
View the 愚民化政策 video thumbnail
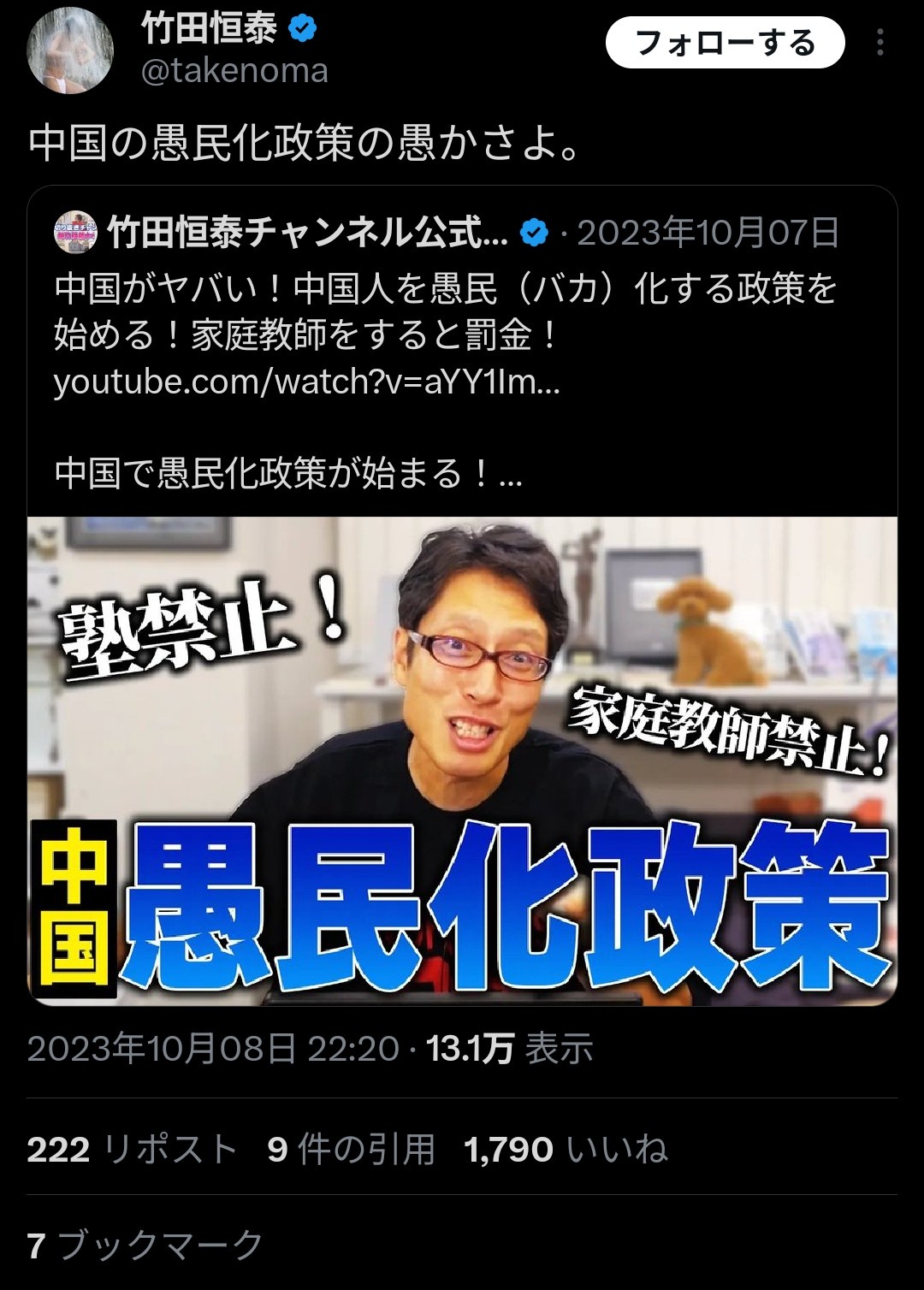pyautogui.click(x=462, y=760)
